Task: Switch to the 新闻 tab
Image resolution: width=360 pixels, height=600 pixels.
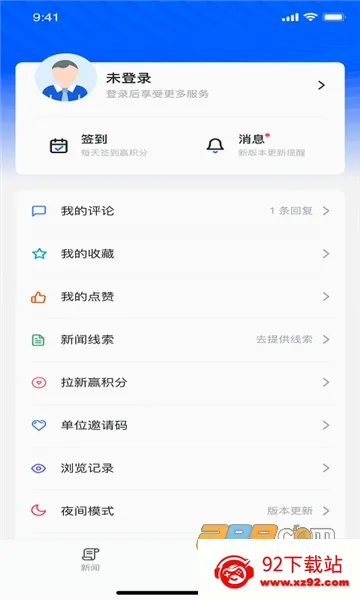Action: coord(90,559)
